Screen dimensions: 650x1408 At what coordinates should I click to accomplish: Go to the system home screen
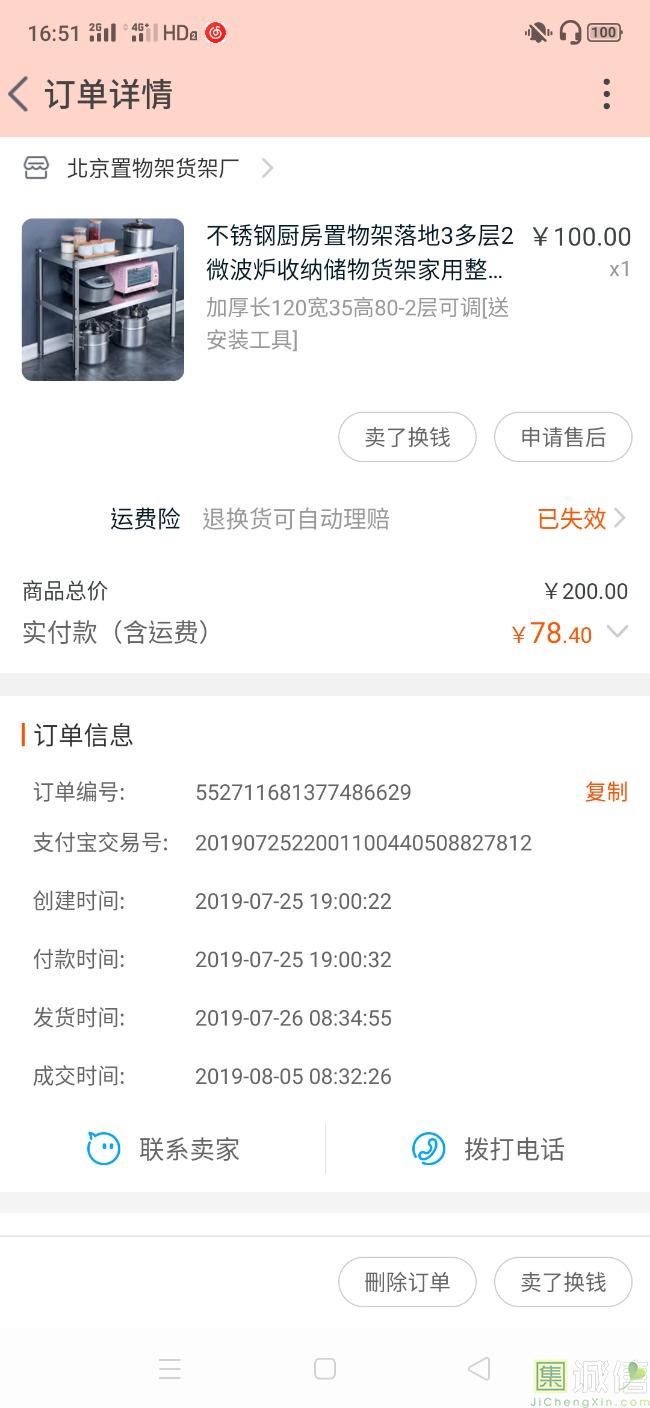point(325,1369)
